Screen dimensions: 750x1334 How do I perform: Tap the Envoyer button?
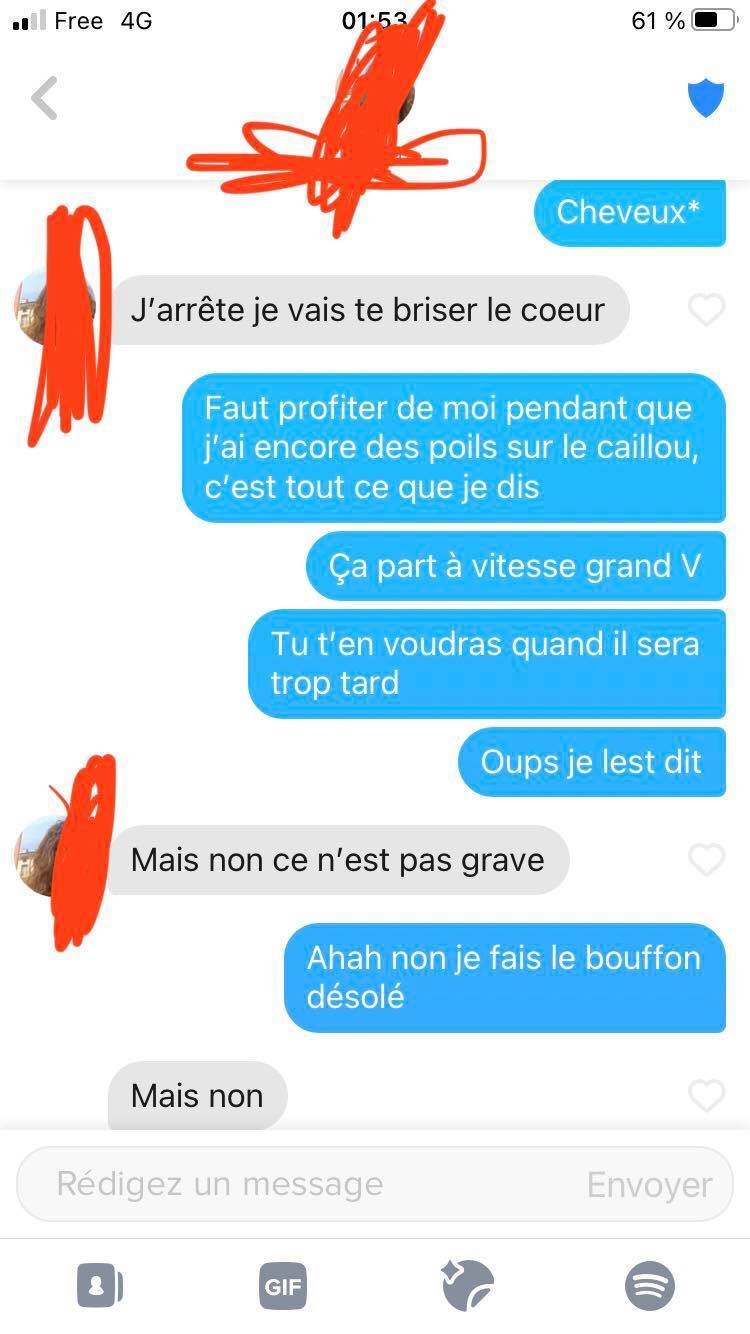click(649, 1184)
